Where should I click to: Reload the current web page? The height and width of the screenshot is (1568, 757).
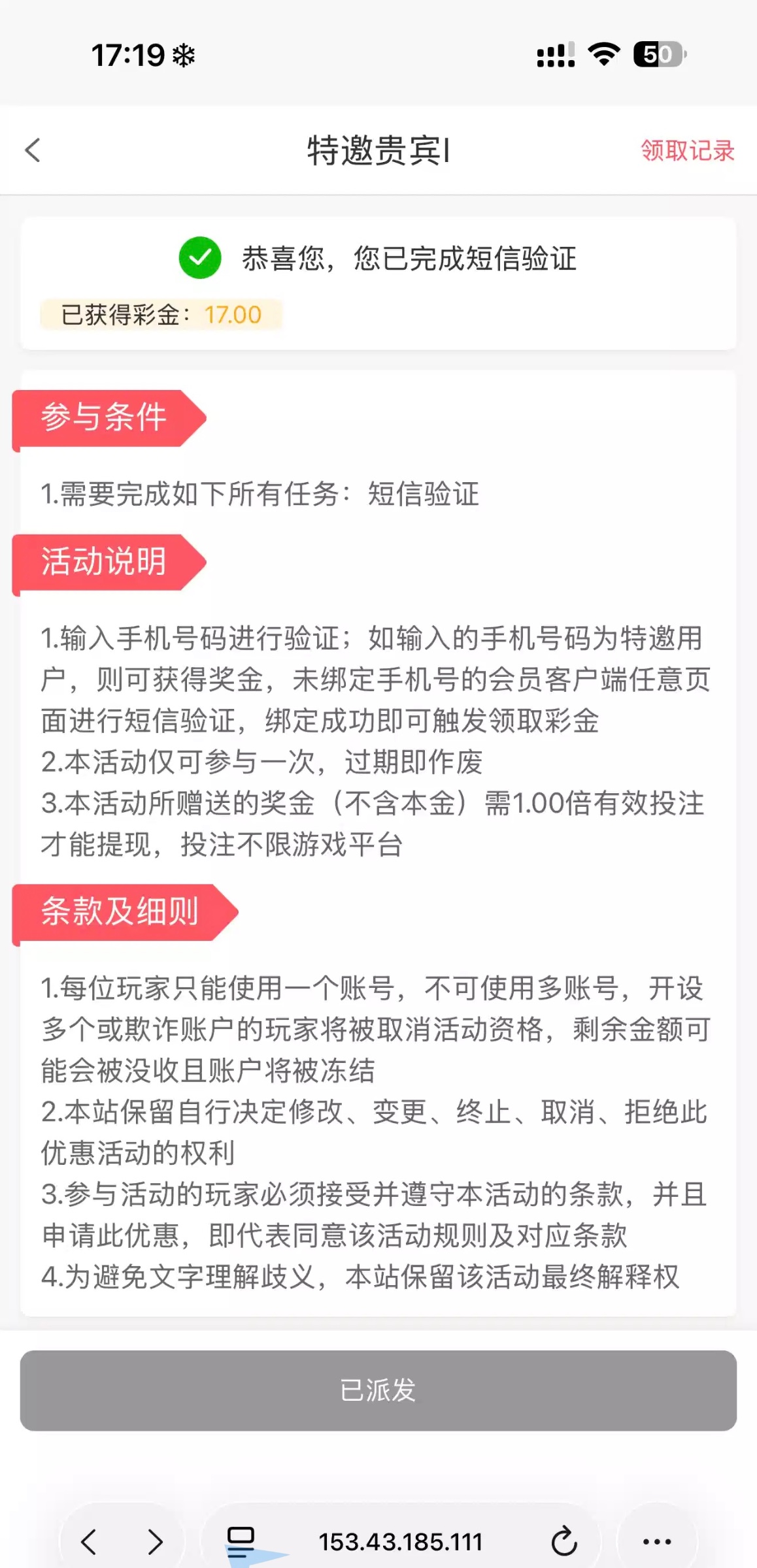coord(564,1541)
